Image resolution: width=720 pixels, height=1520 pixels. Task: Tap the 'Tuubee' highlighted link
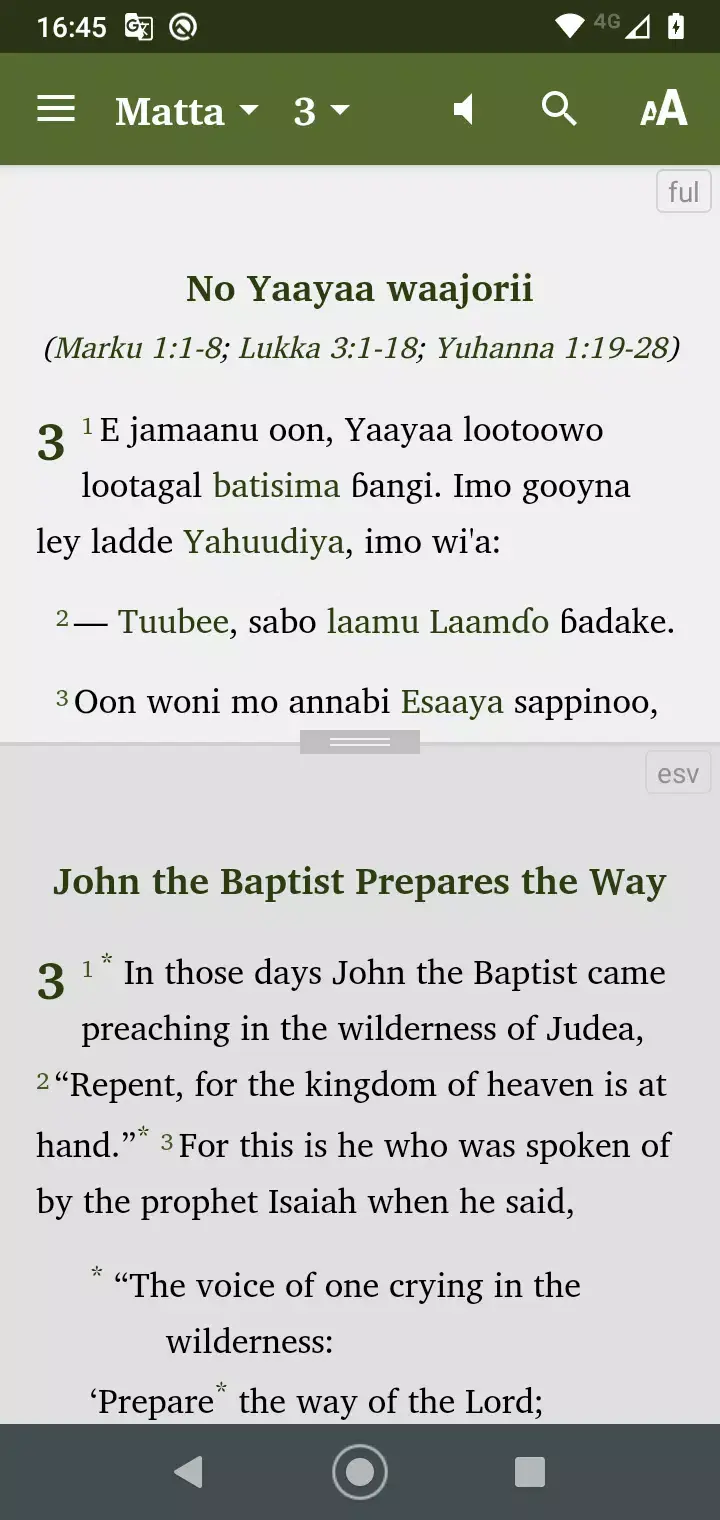click(x=173, y=621)
